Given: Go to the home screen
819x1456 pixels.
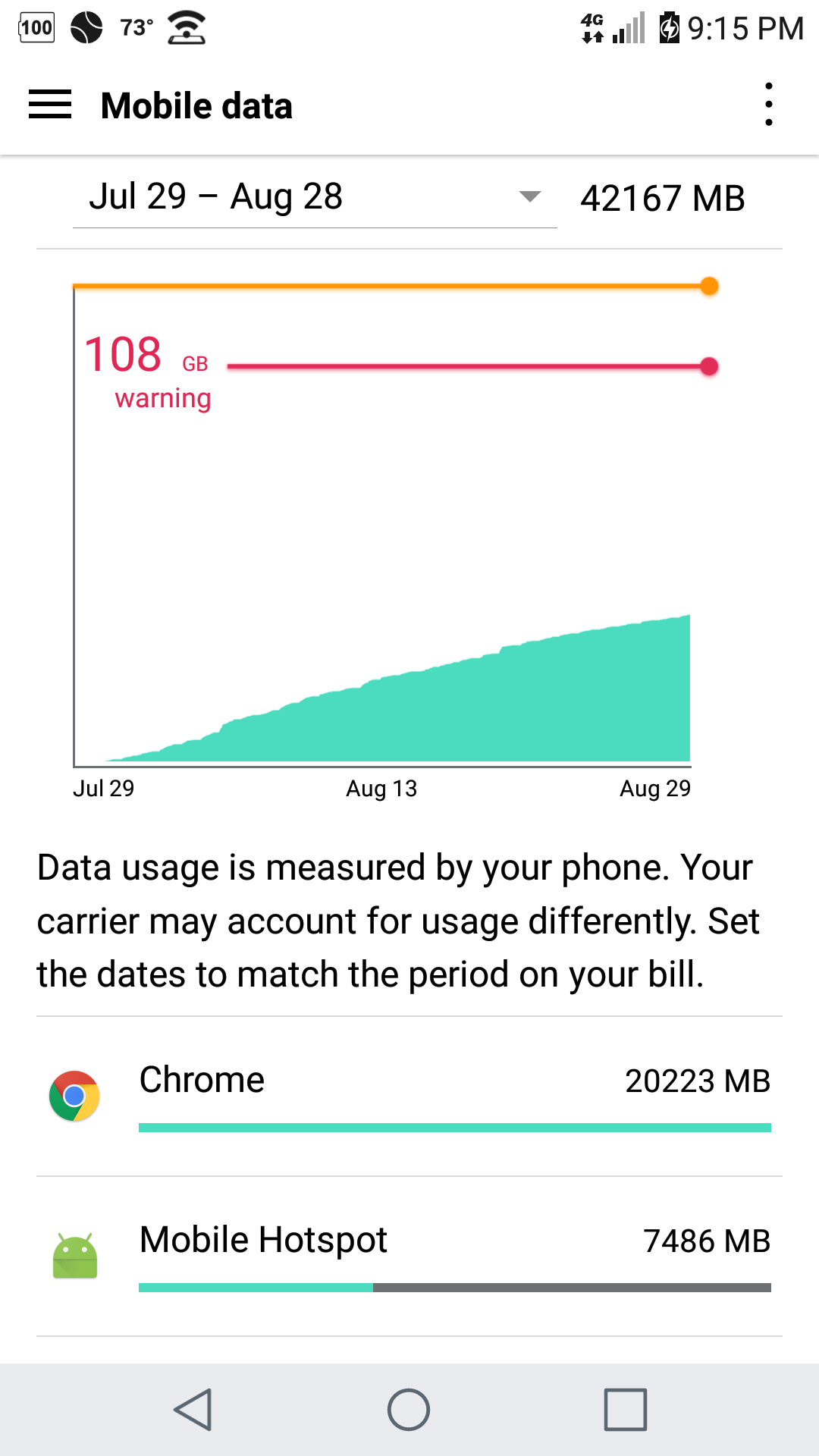Looking at the screenshot, I should click(x=409, y=1410).
